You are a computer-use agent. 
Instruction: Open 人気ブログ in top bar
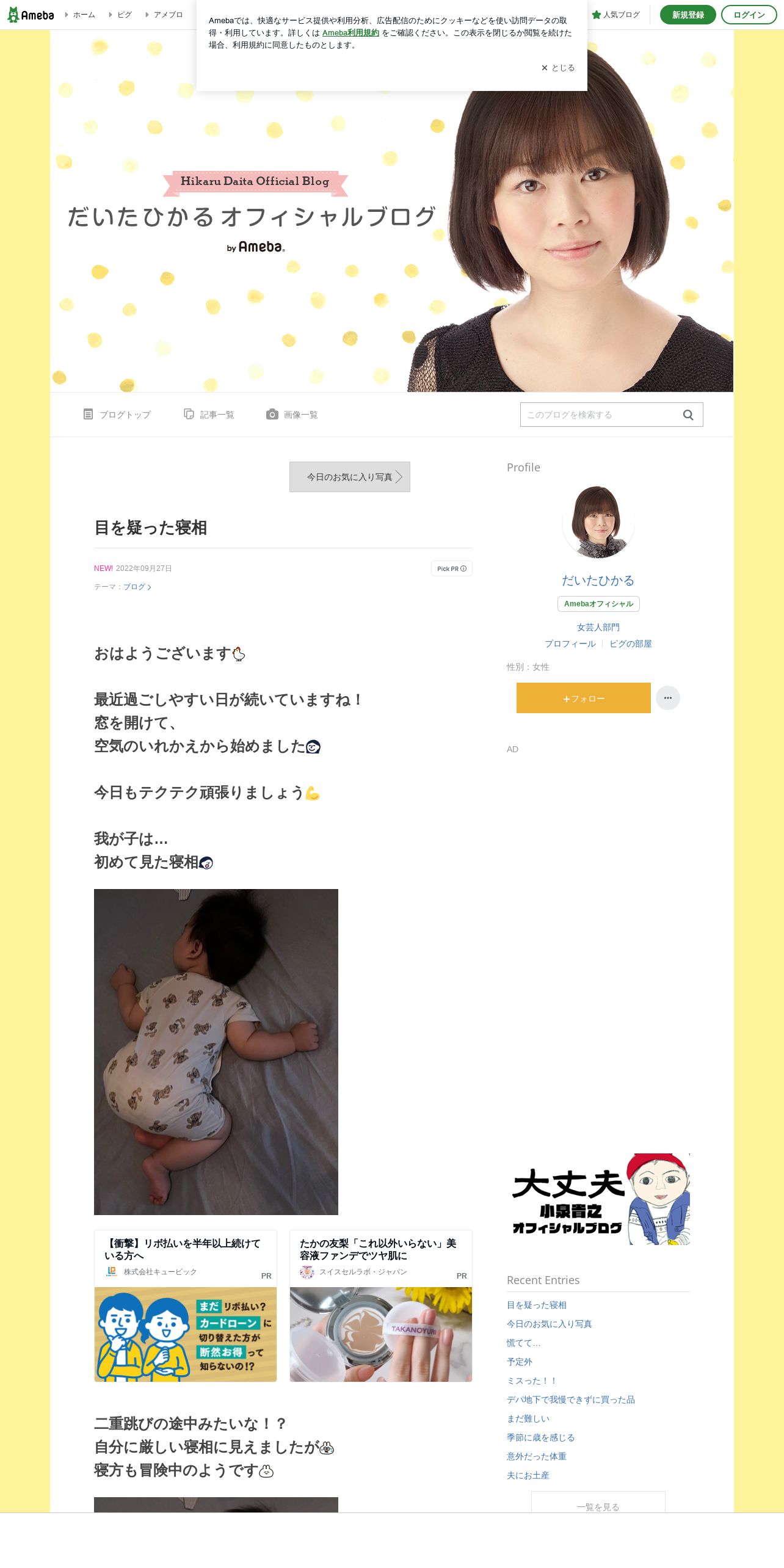click(x=615, y=15)
